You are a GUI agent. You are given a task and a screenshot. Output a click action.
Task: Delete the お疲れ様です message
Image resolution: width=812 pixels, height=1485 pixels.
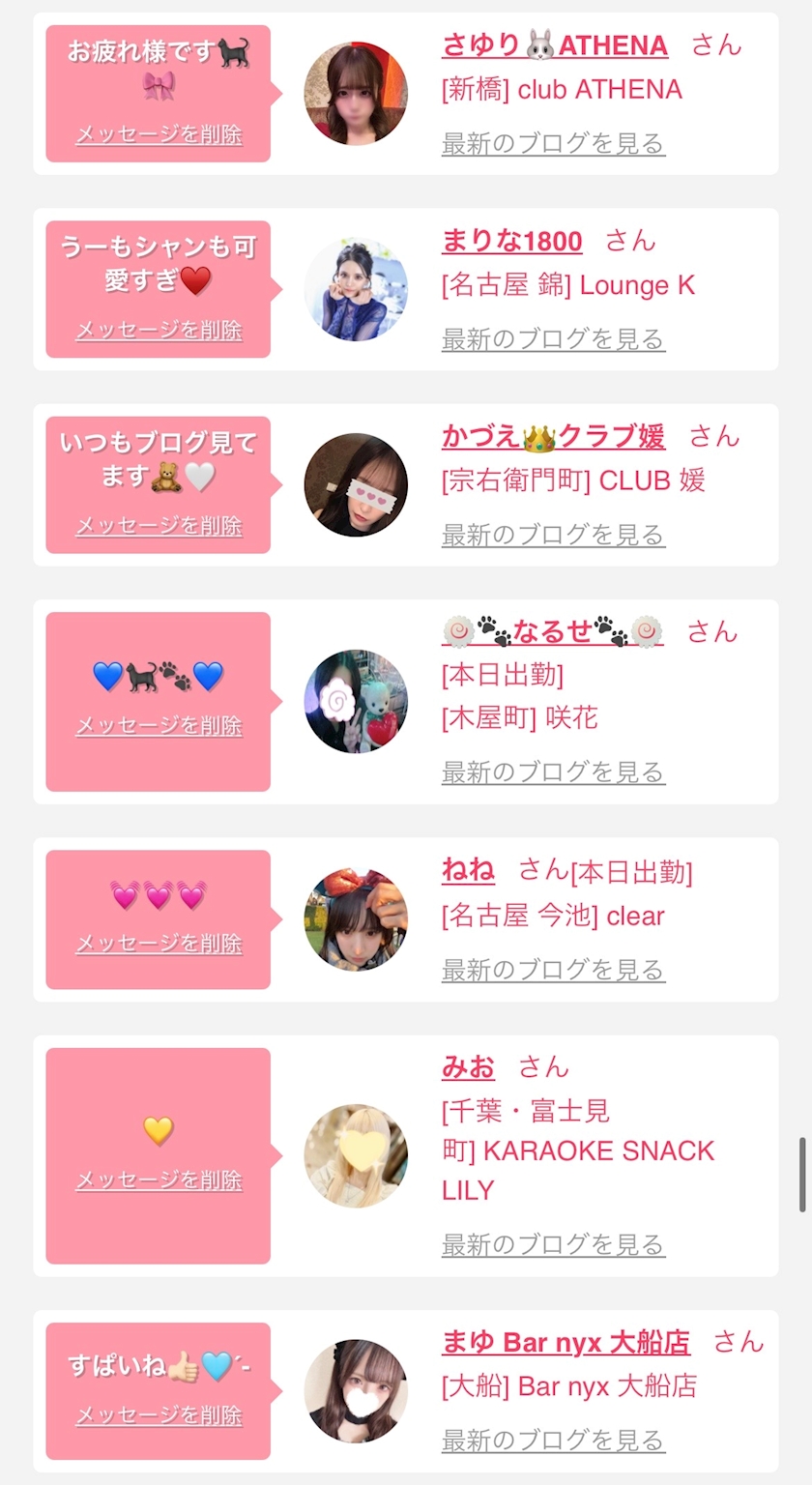coord(159,134)
